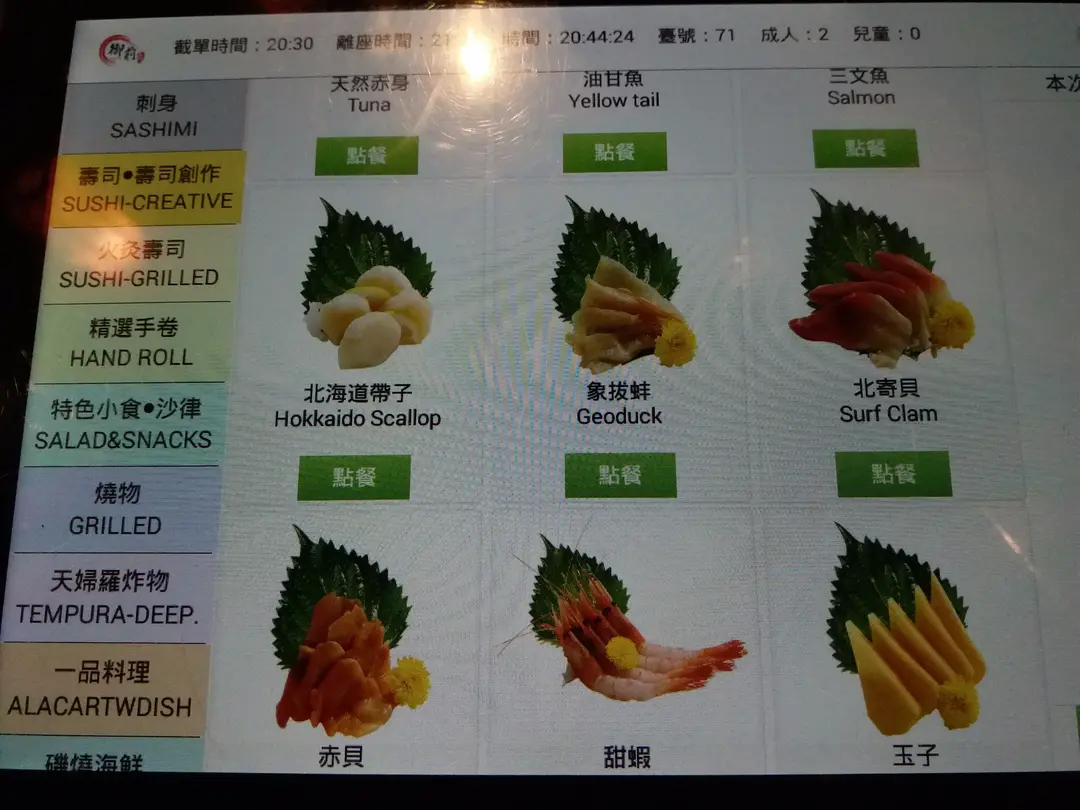Order the Salmon sashimi
Viewport: 1080px width, 810px height.
[x=865, y=148]
